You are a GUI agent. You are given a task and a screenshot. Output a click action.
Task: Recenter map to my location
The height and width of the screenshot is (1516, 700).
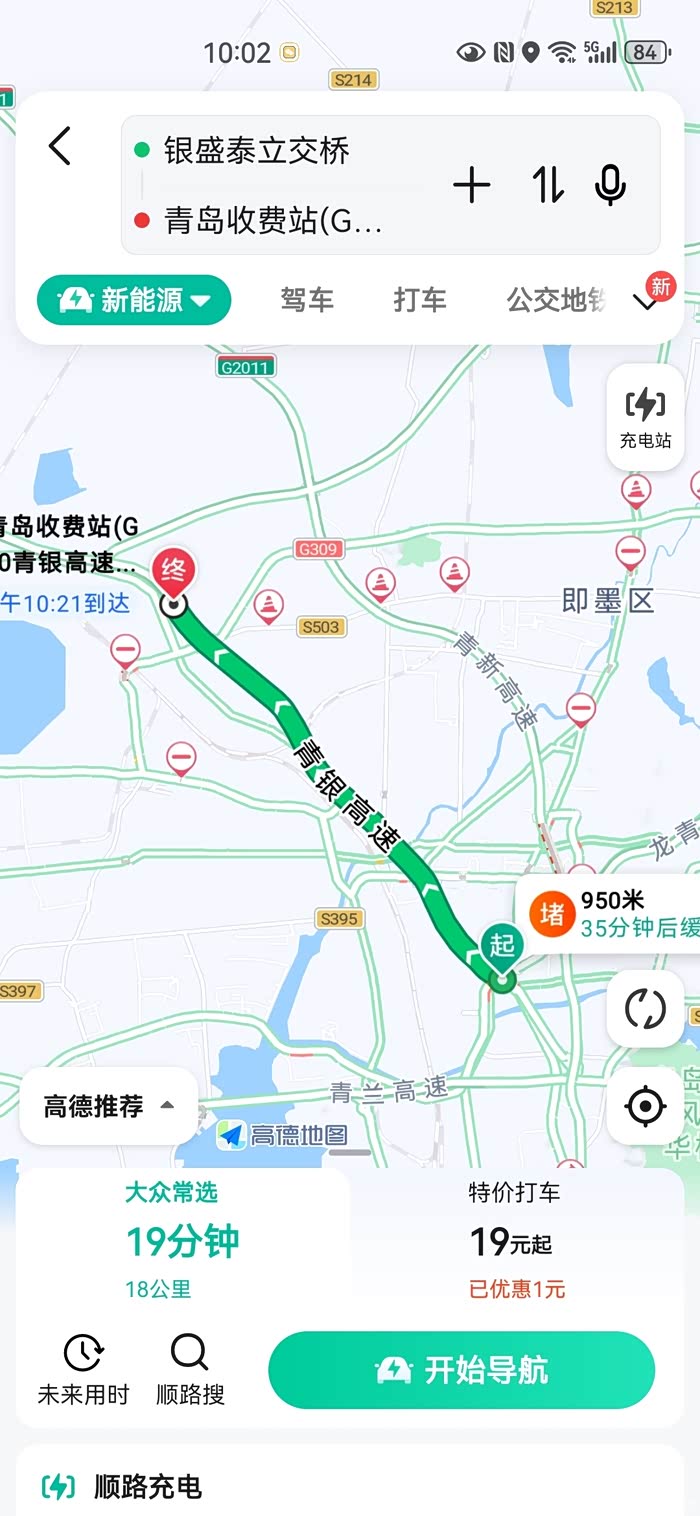(645, 1106)
